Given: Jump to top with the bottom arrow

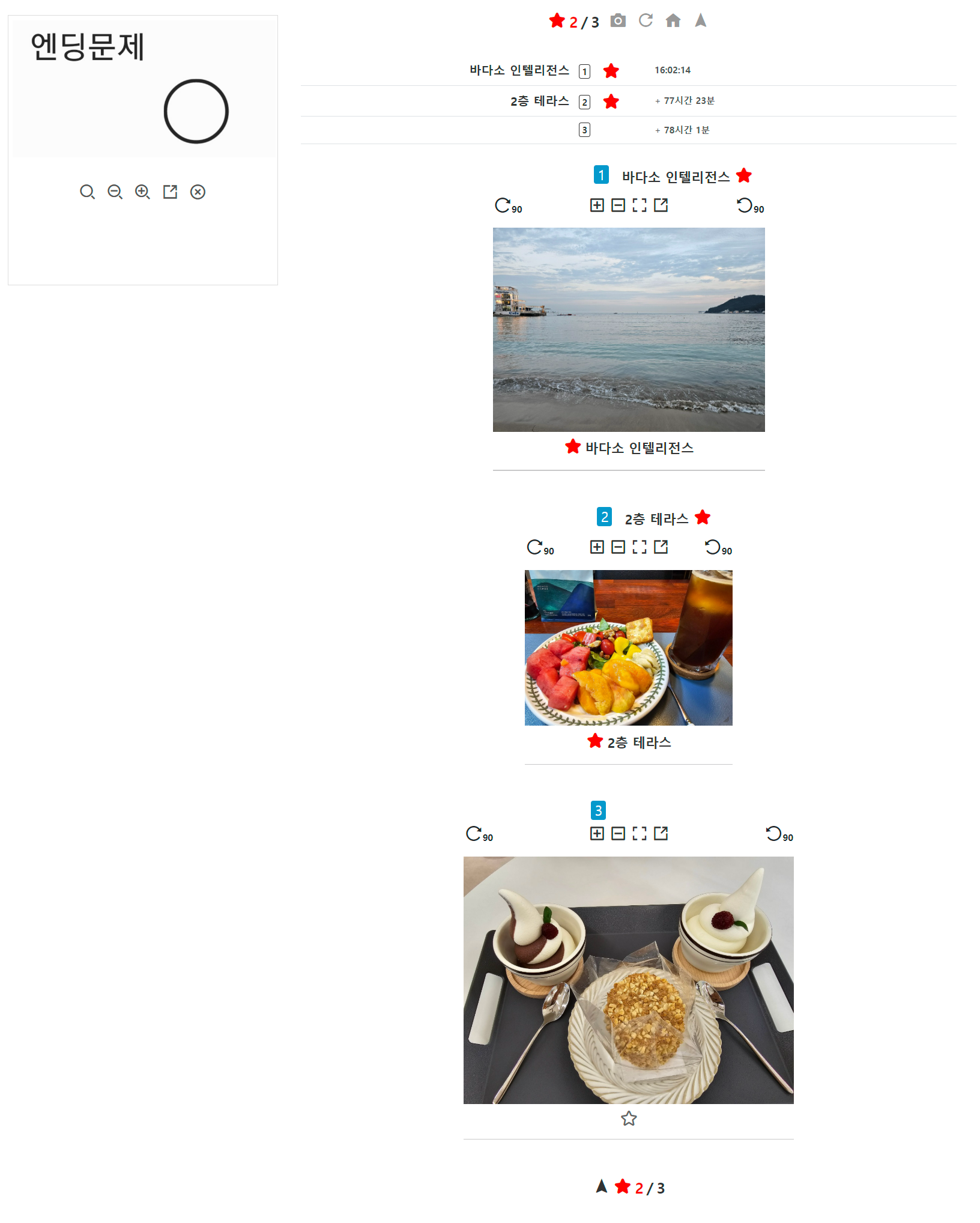Looking at the screenshot, I should pyautogui.click(x=602, y=1186).
